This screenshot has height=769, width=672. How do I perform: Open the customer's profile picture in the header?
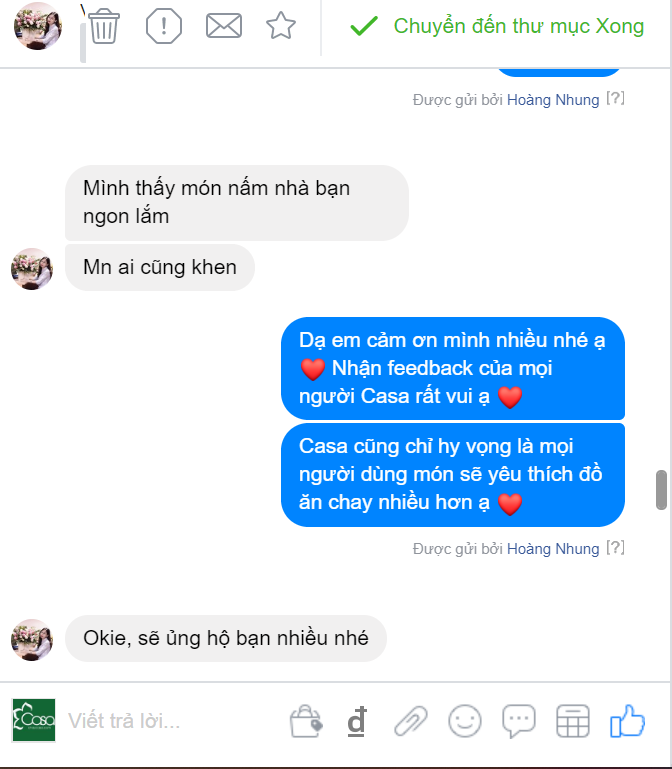click(x=38, y=25)
